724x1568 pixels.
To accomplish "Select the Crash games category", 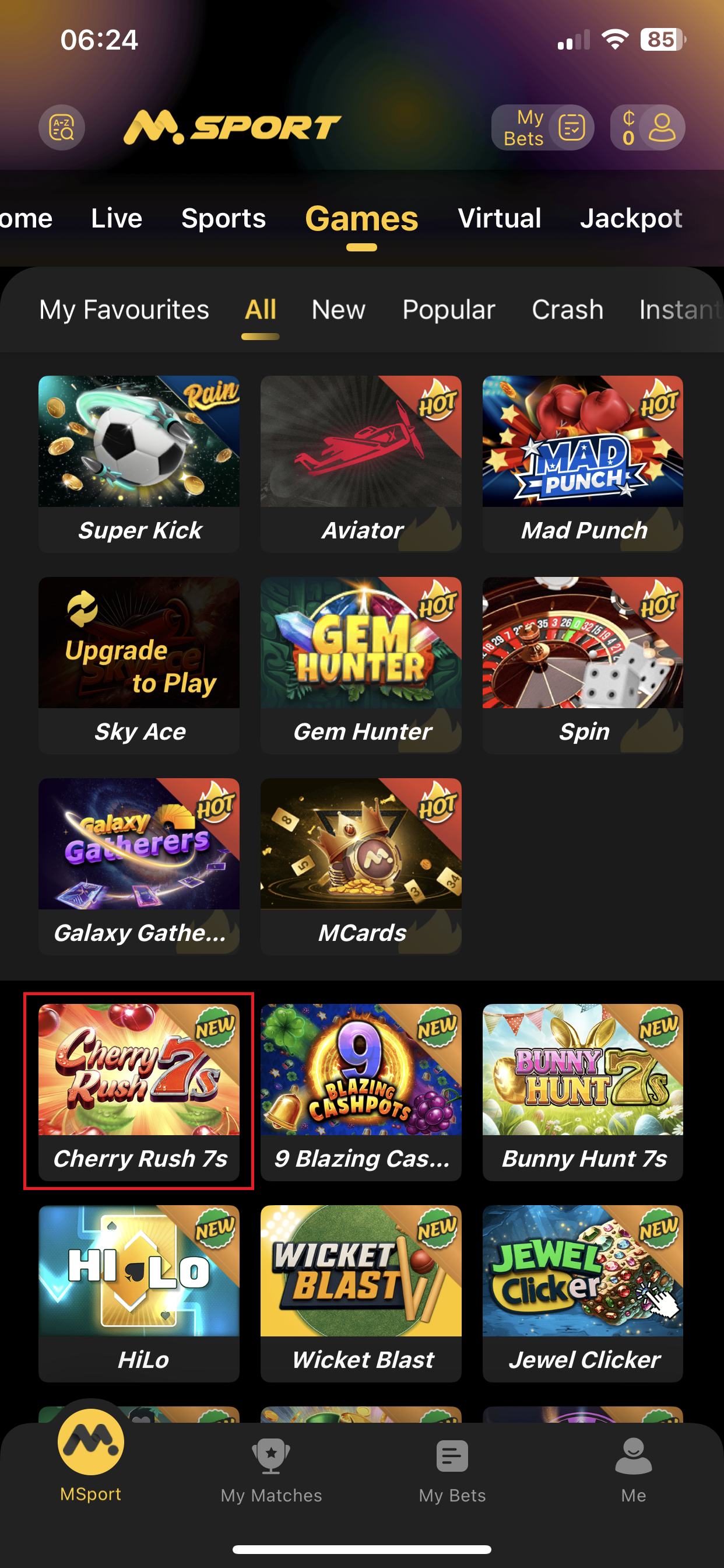I will point(567,310).
